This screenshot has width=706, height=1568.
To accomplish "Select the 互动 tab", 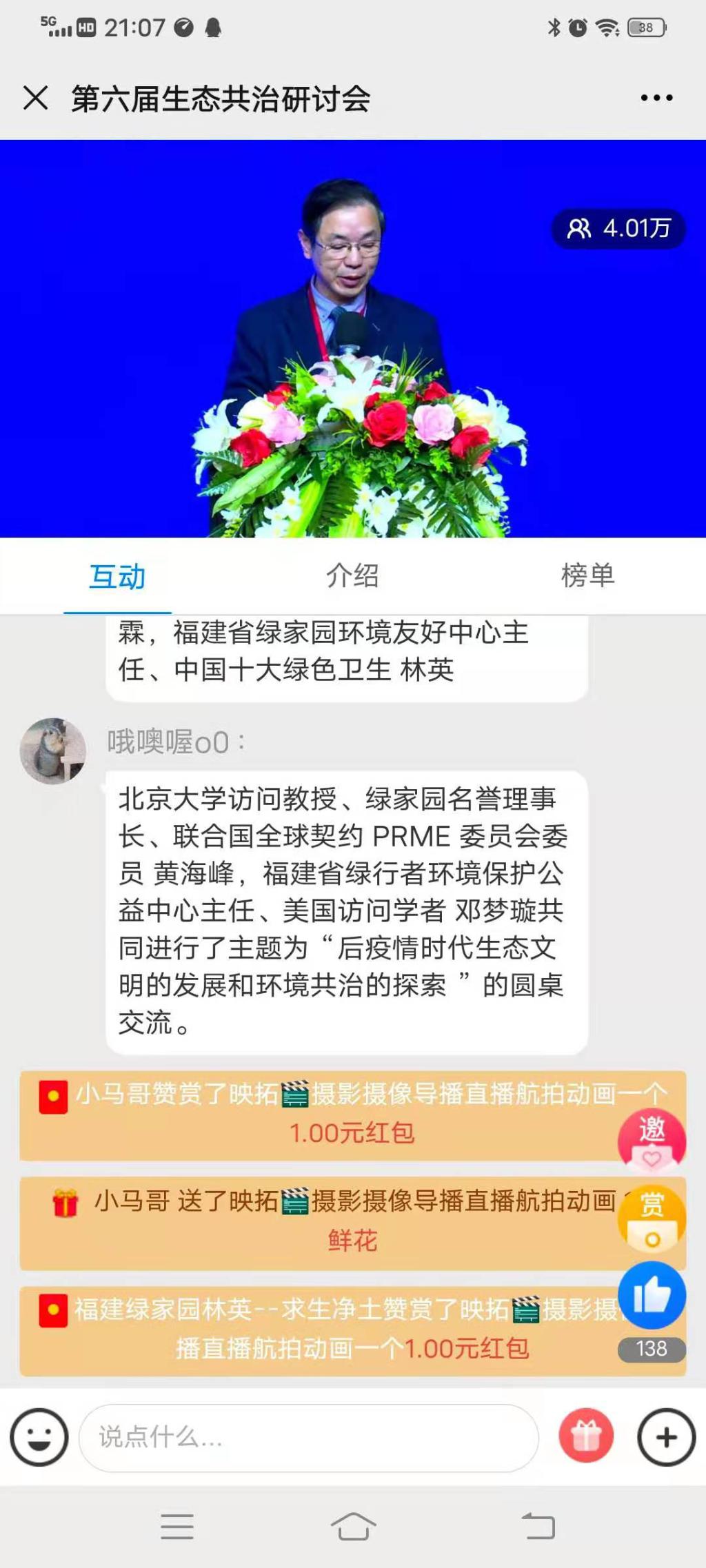I will coord(117,577).
